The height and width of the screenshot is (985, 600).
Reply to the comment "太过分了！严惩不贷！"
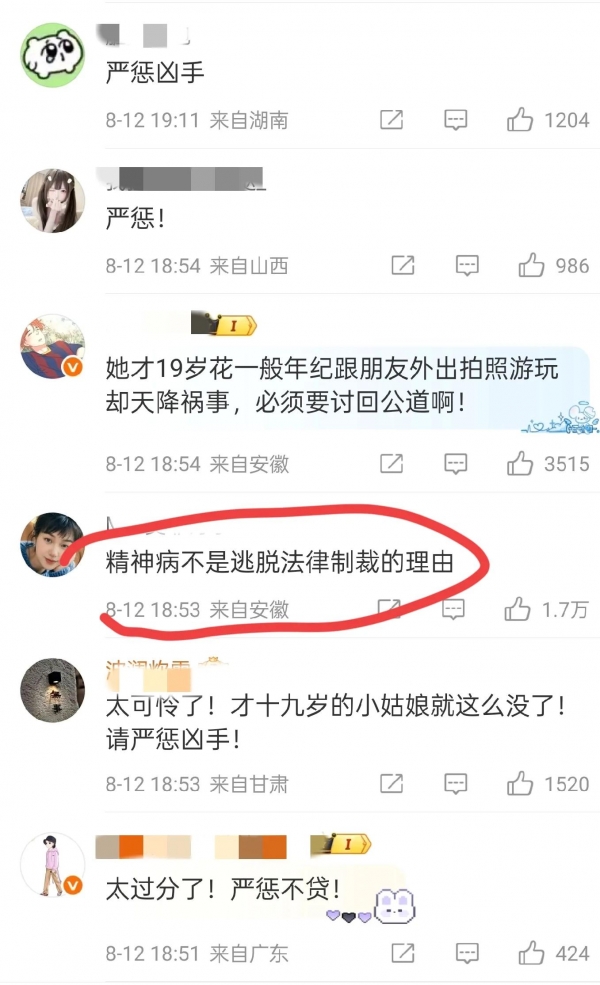[x=467, y=952]
